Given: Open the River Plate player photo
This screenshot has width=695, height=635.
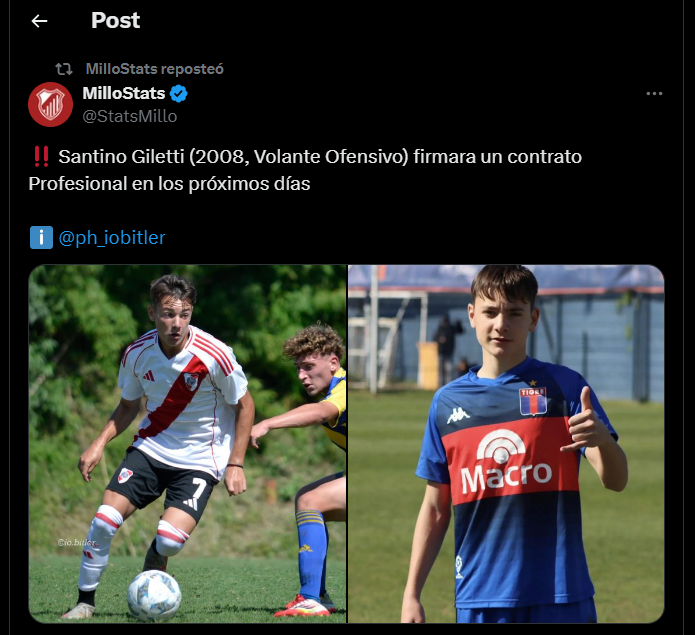Looking at the screenshot, I should tap(187, 443).
